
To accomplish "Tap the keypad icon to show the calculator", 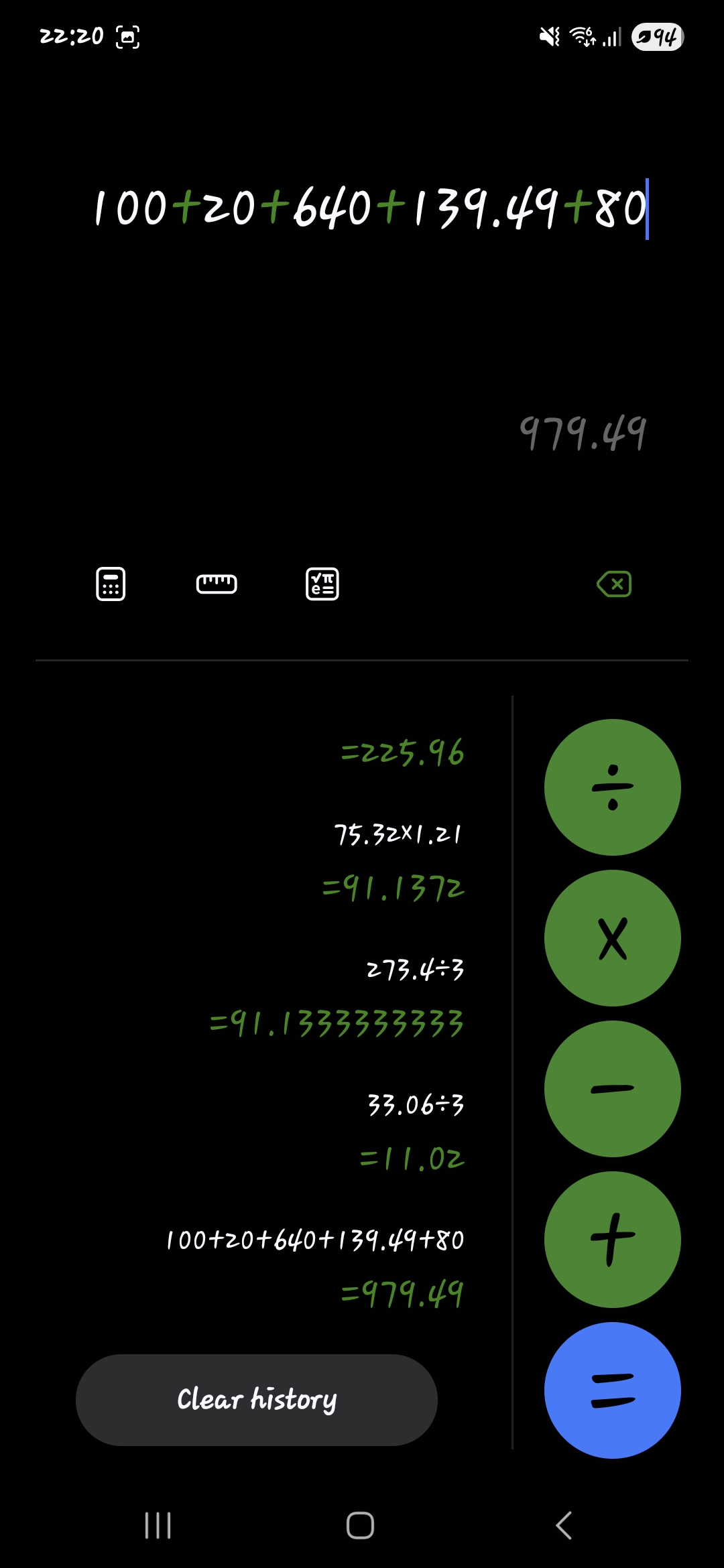I will (111, 584).
